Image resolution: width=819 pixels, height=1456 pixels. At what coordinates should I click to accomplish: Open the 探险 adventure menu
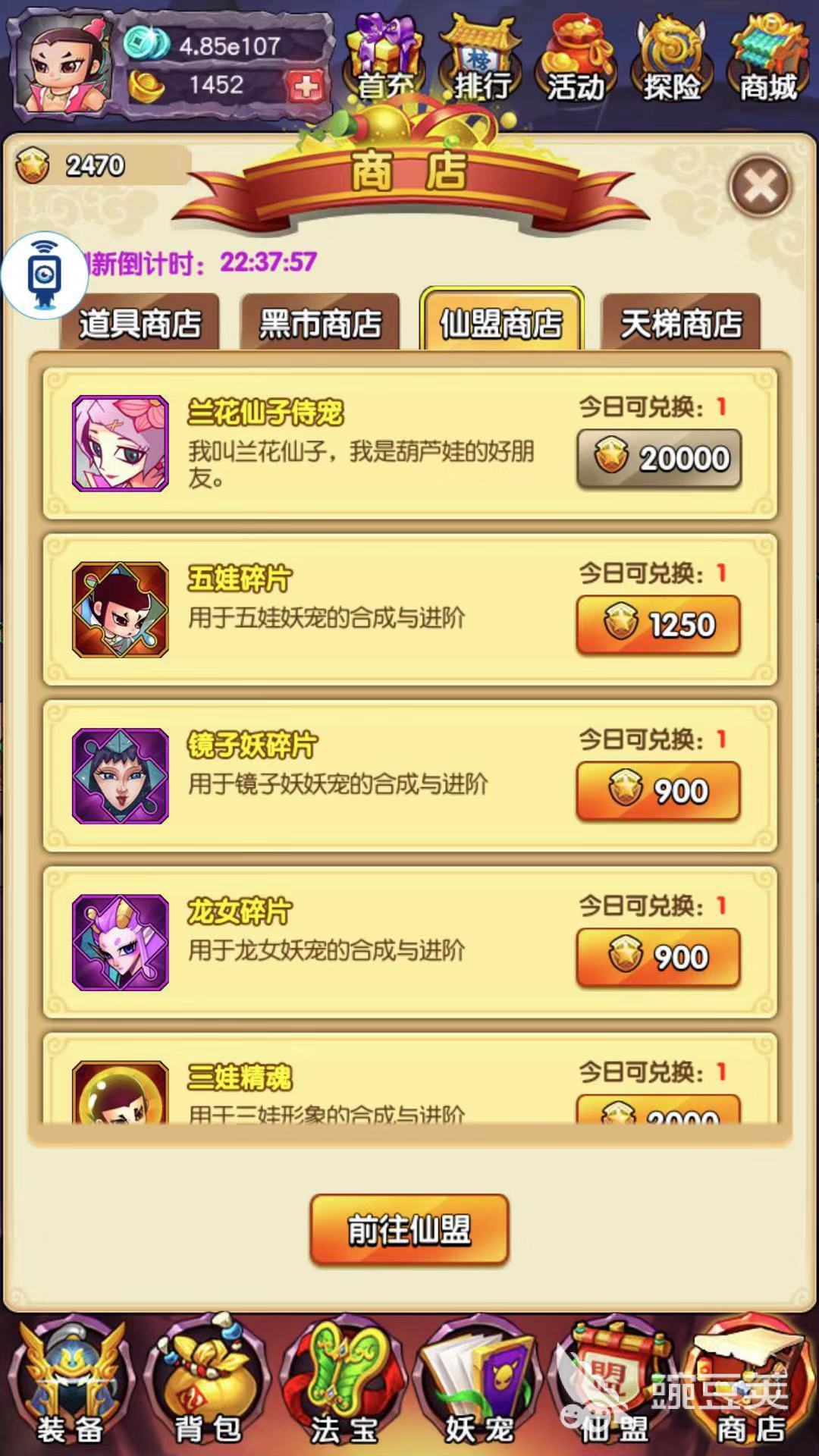pyautogui.click(x=672, y=62)
